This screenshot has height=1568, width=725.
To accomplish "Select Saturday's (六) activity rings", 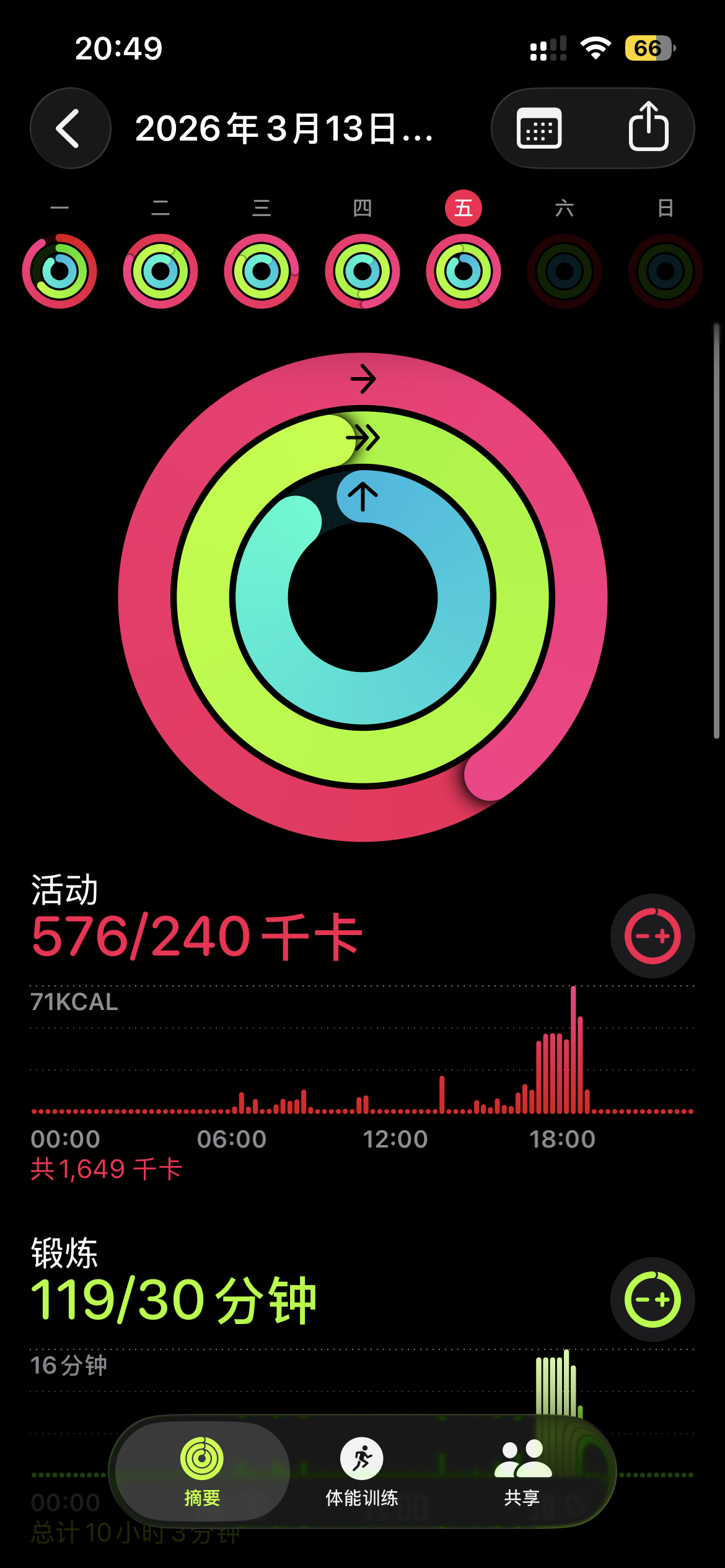I will tap(565, 271).
